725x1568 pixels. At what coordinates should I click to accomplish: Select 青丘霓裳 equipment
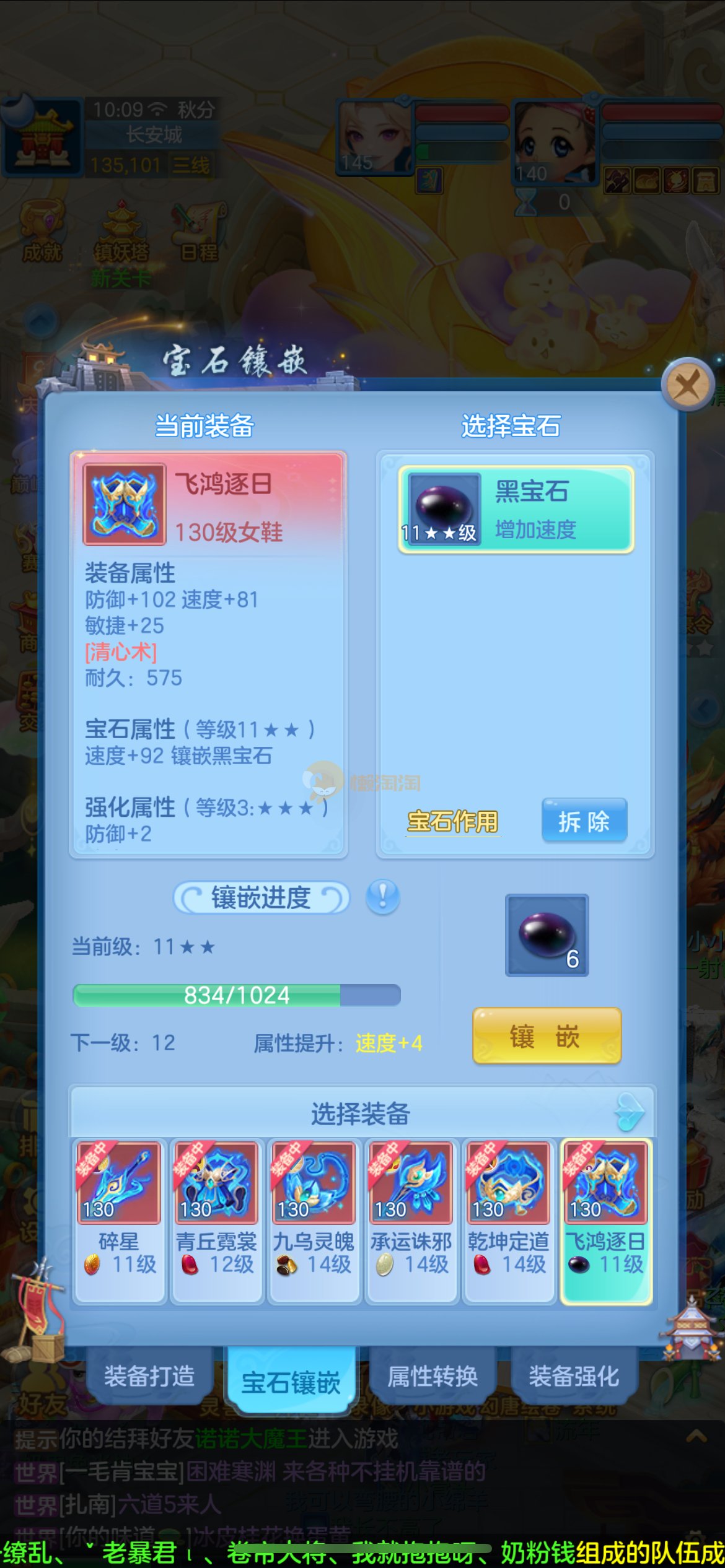[x=216, y=1219]
